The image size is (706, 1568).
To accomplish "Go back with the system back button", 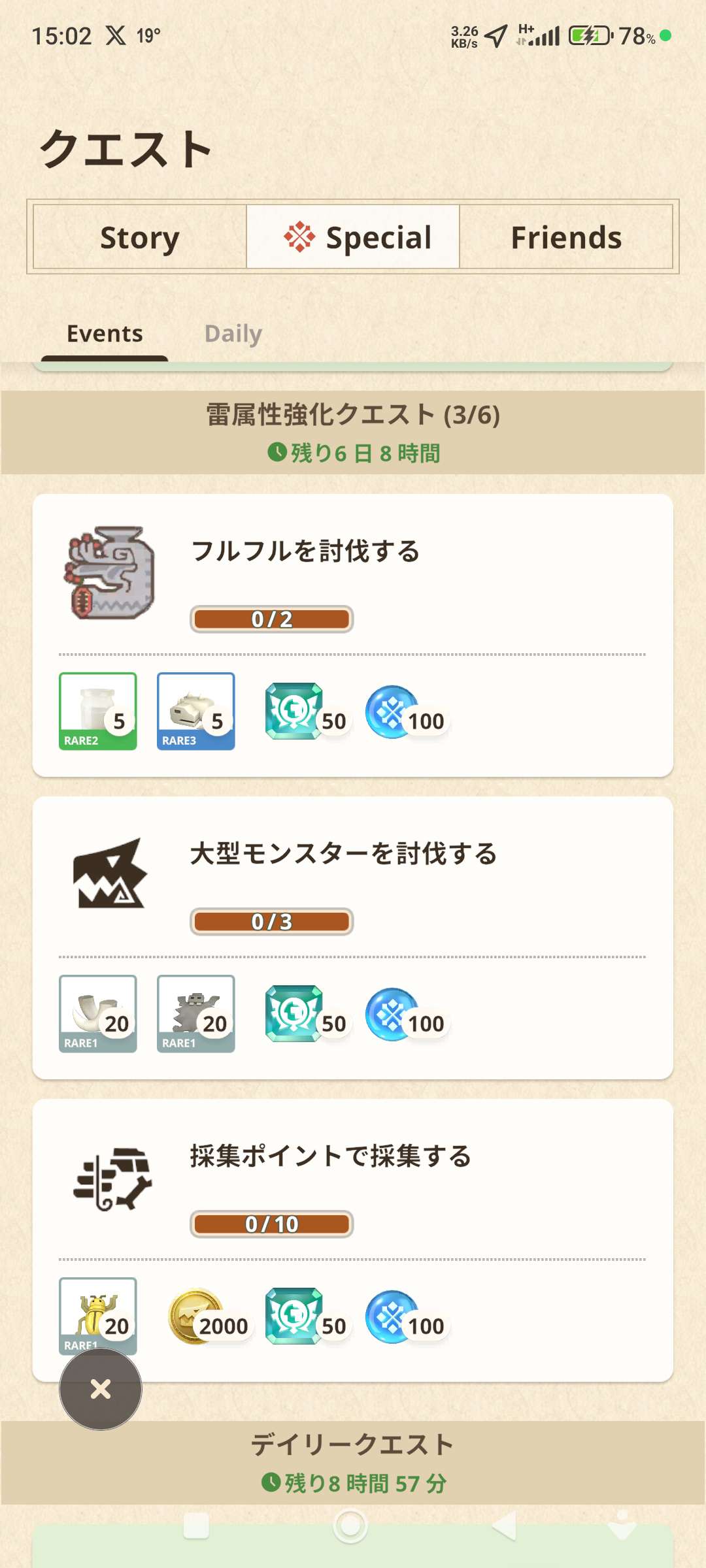I will tap(505, 1526).
